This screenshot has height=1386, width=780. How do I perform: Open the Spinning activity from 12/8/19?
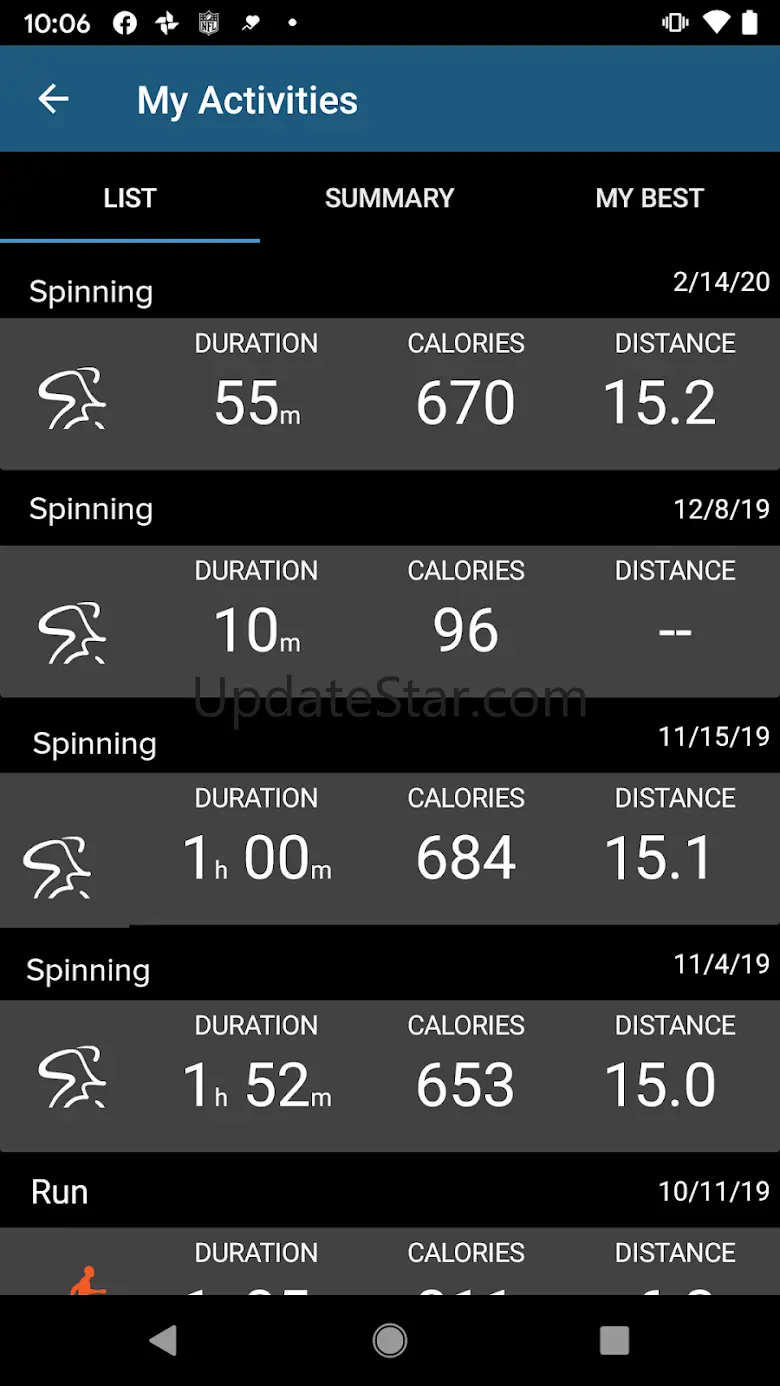(390, 621)
